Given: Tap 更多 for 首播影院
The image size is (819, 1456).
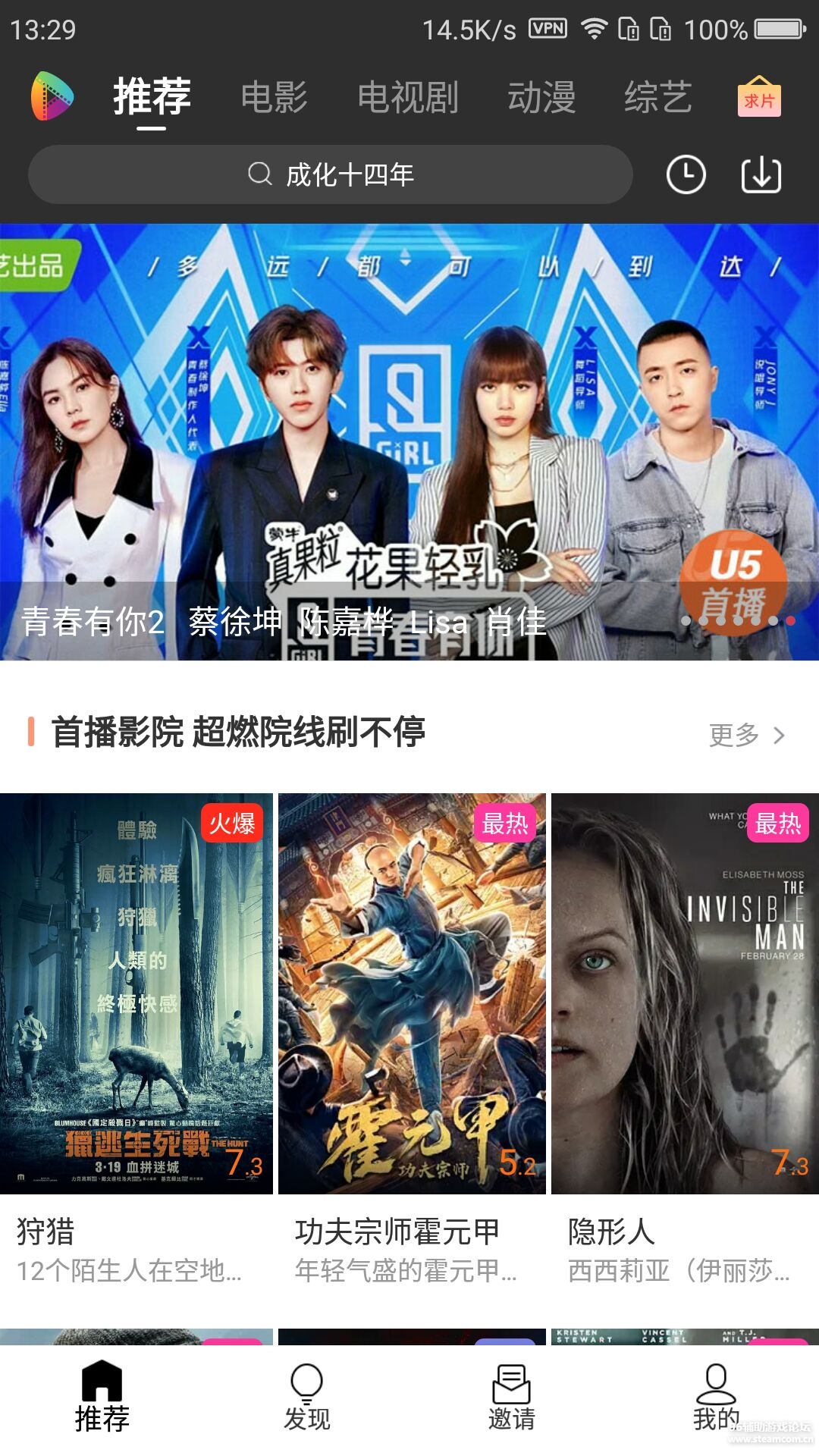Looking at the screenshot, I should point(746,734).
